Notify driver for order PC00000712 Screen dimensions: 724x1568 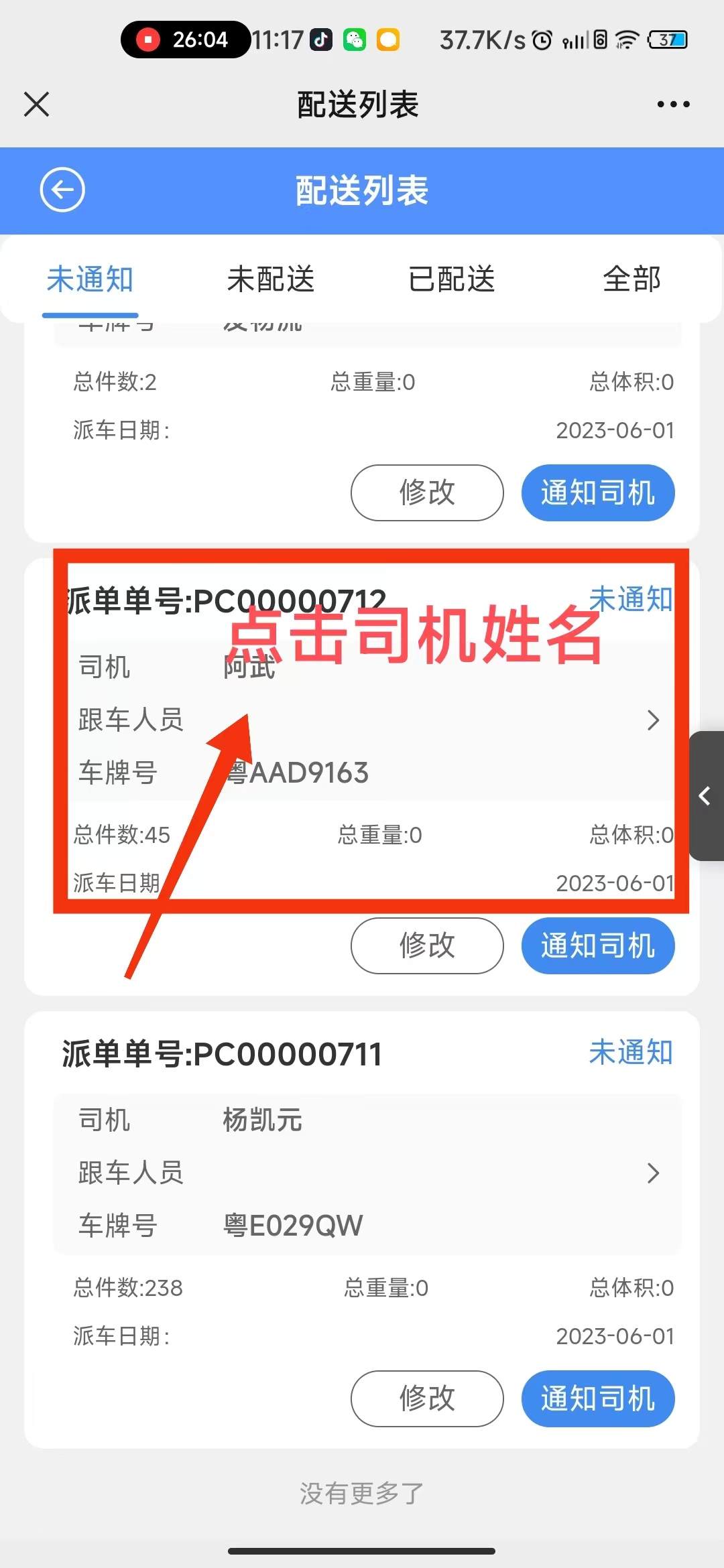pos(598,945)
